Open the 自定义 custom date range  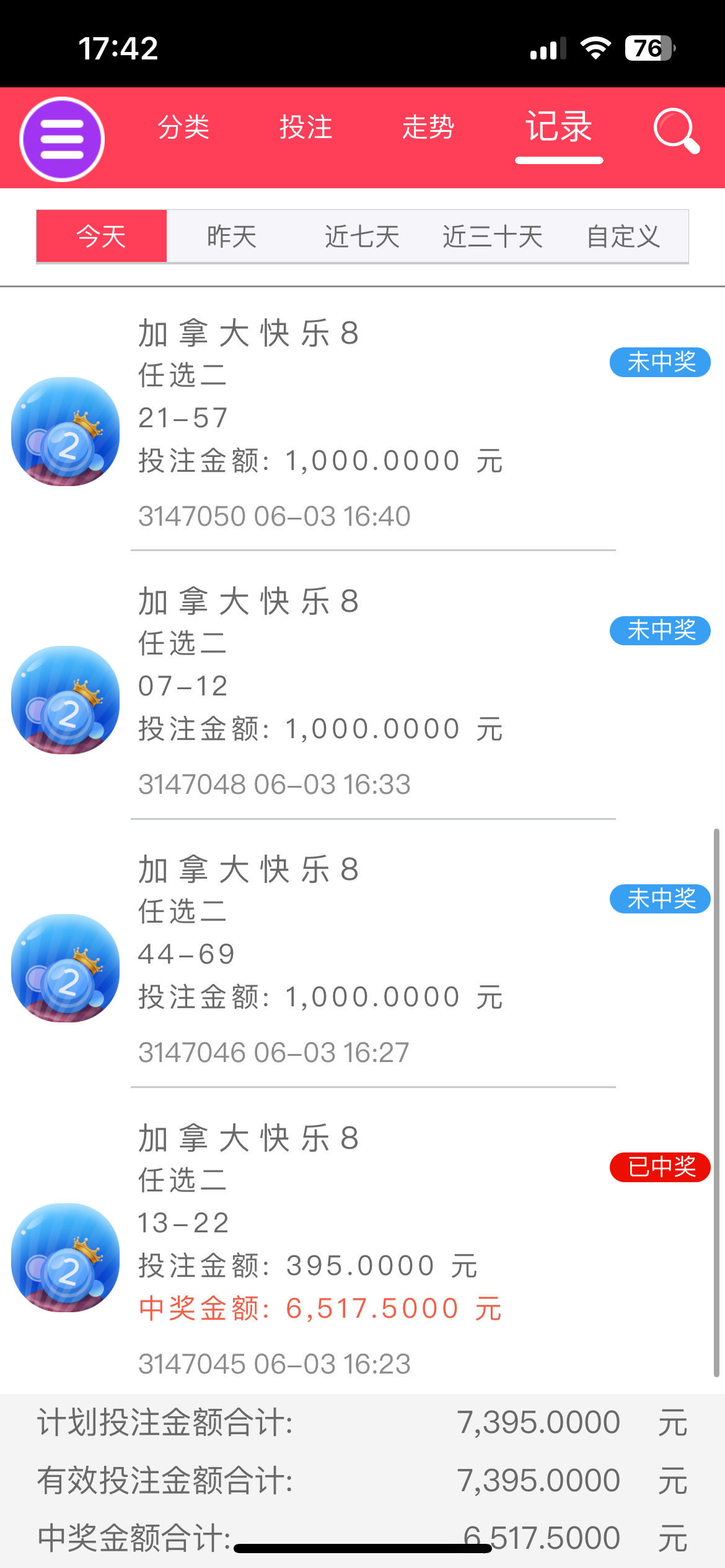tap(623, 237)
